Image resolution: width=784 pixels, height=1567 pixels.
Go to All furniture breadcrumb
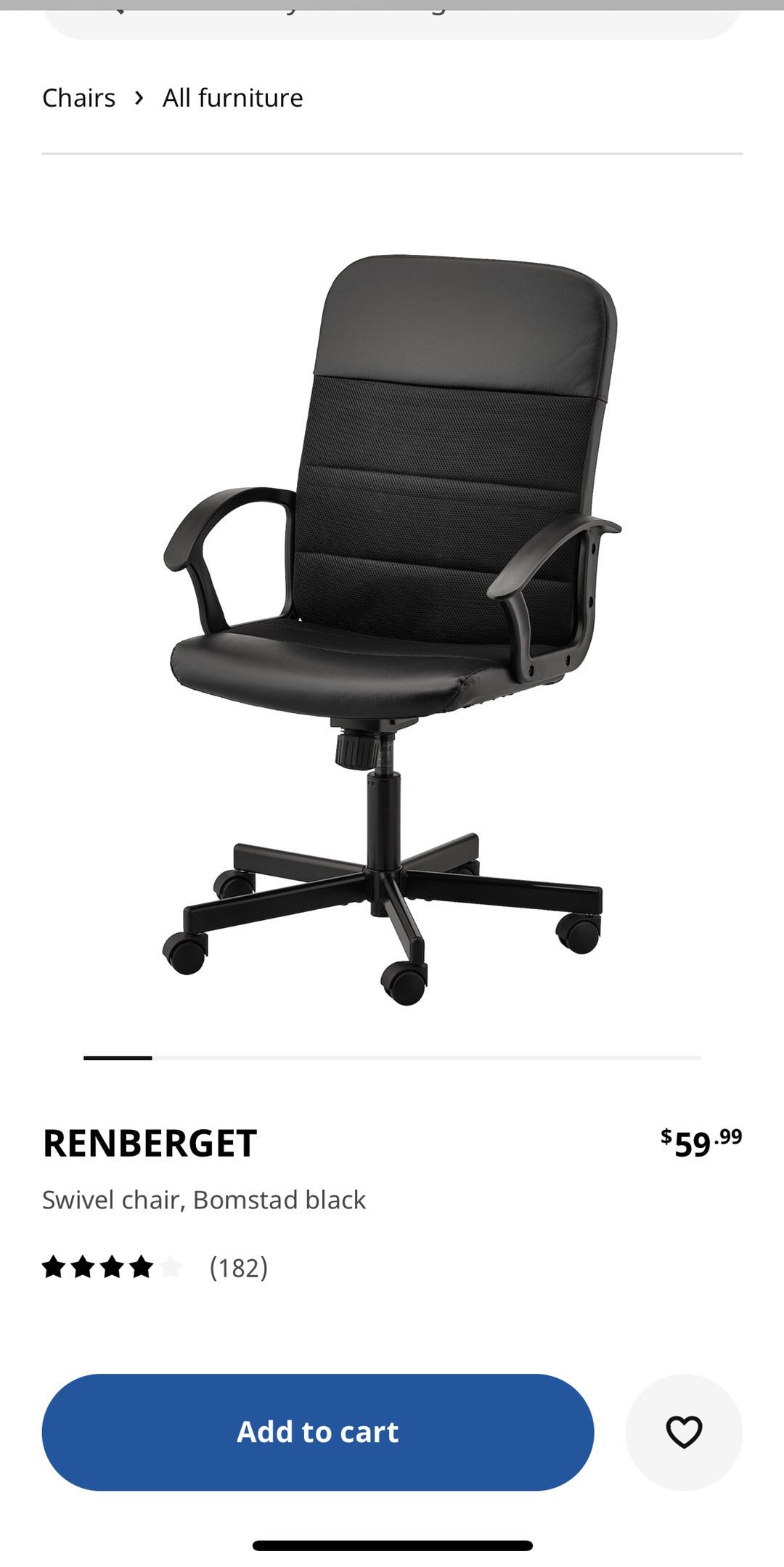pyautogui.click(x=232, y=98)
